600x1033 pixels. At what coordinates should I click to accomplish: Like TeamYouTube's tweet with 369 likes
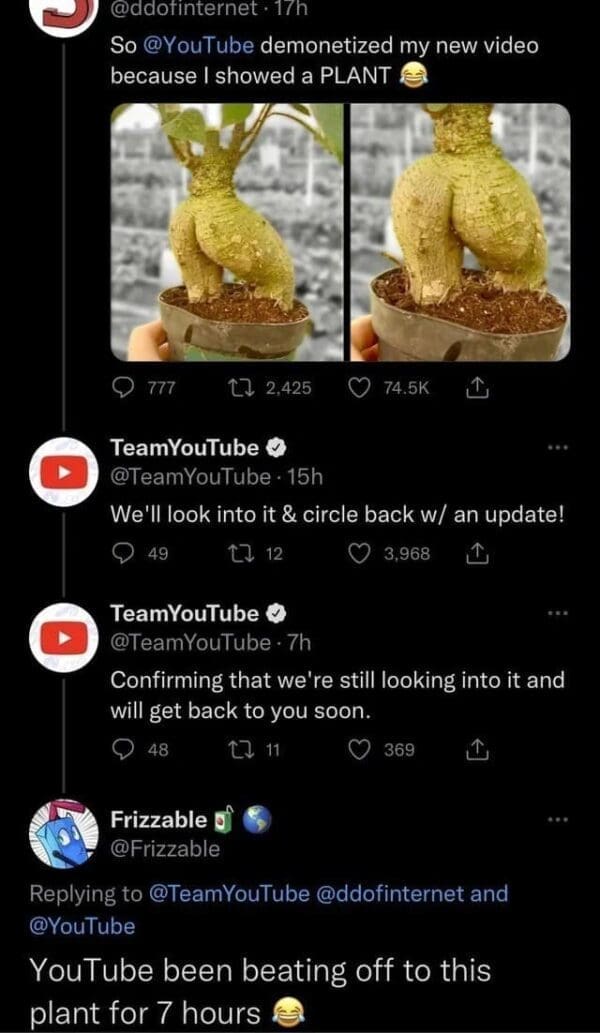pos(356,748)
